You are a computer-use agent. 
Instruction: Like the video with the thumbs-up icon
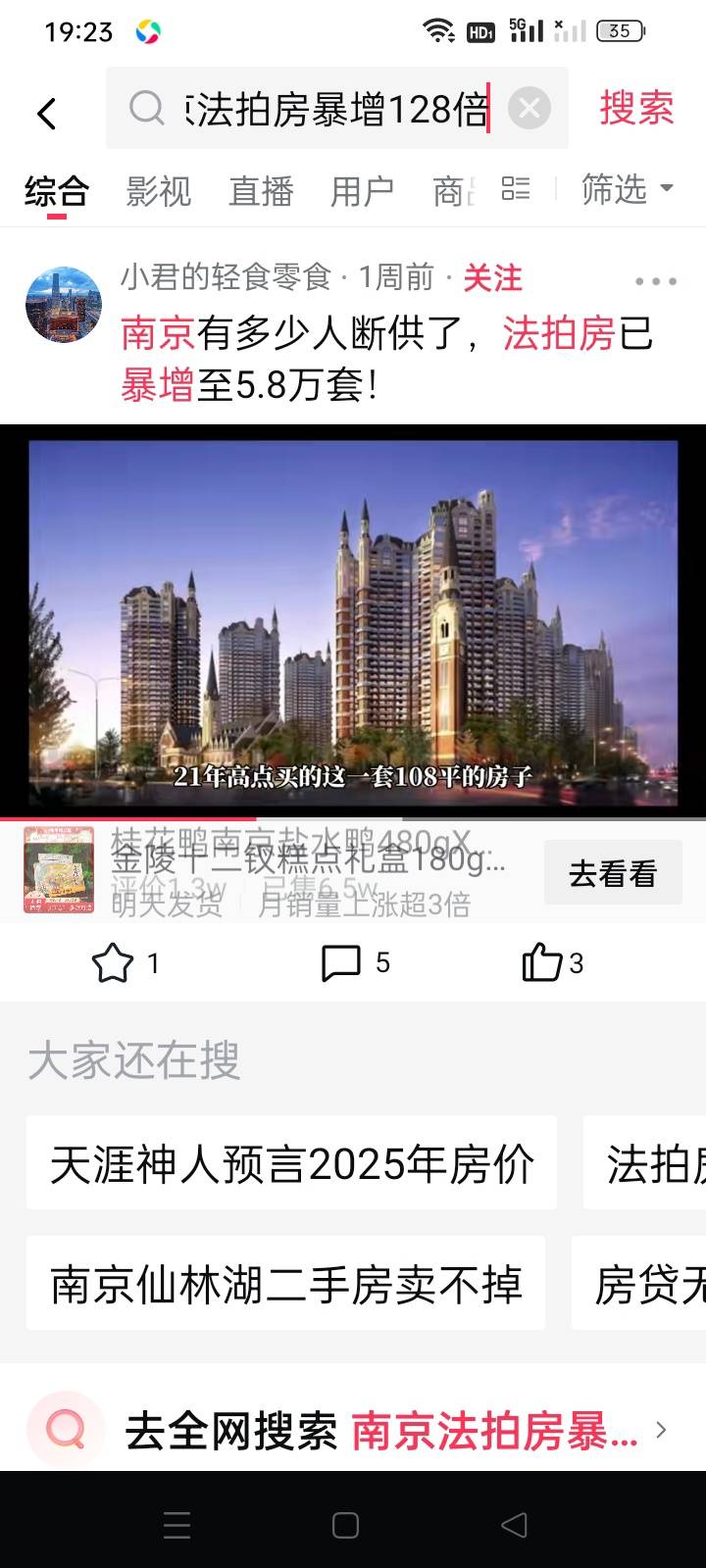542,962
